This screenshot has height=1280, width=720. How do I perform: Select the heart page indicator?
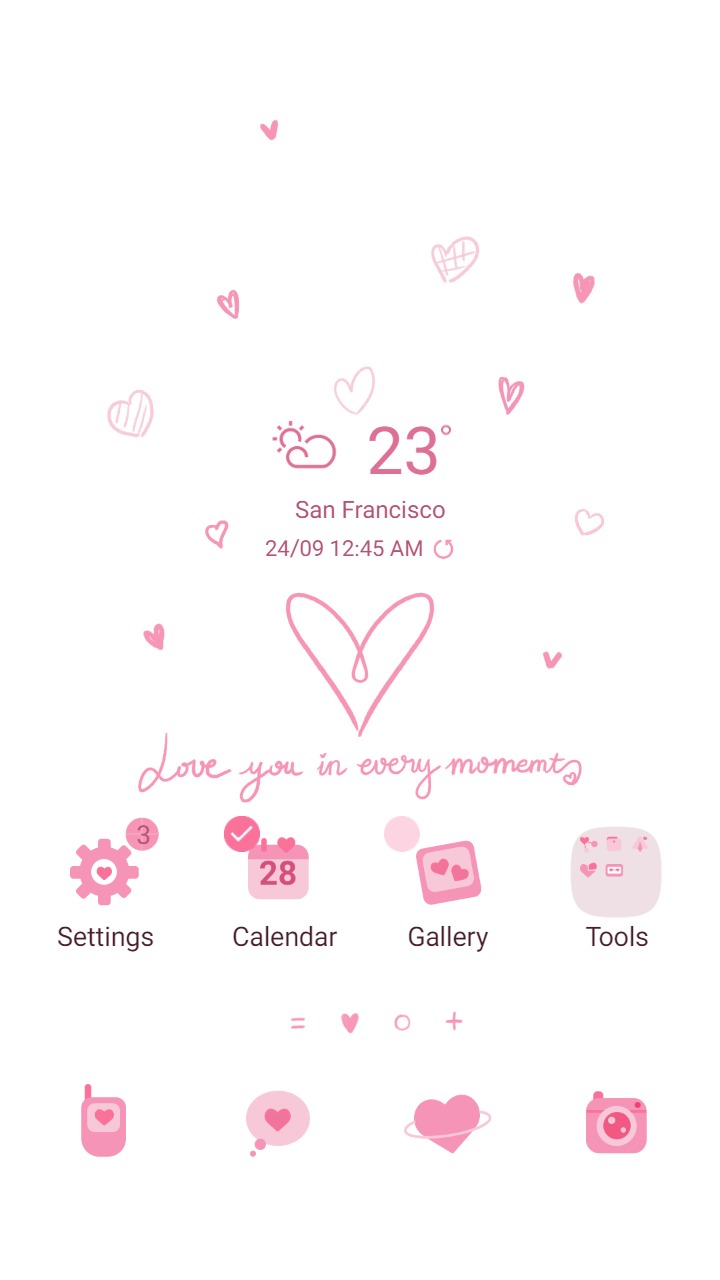click(x=349, y=1022)
